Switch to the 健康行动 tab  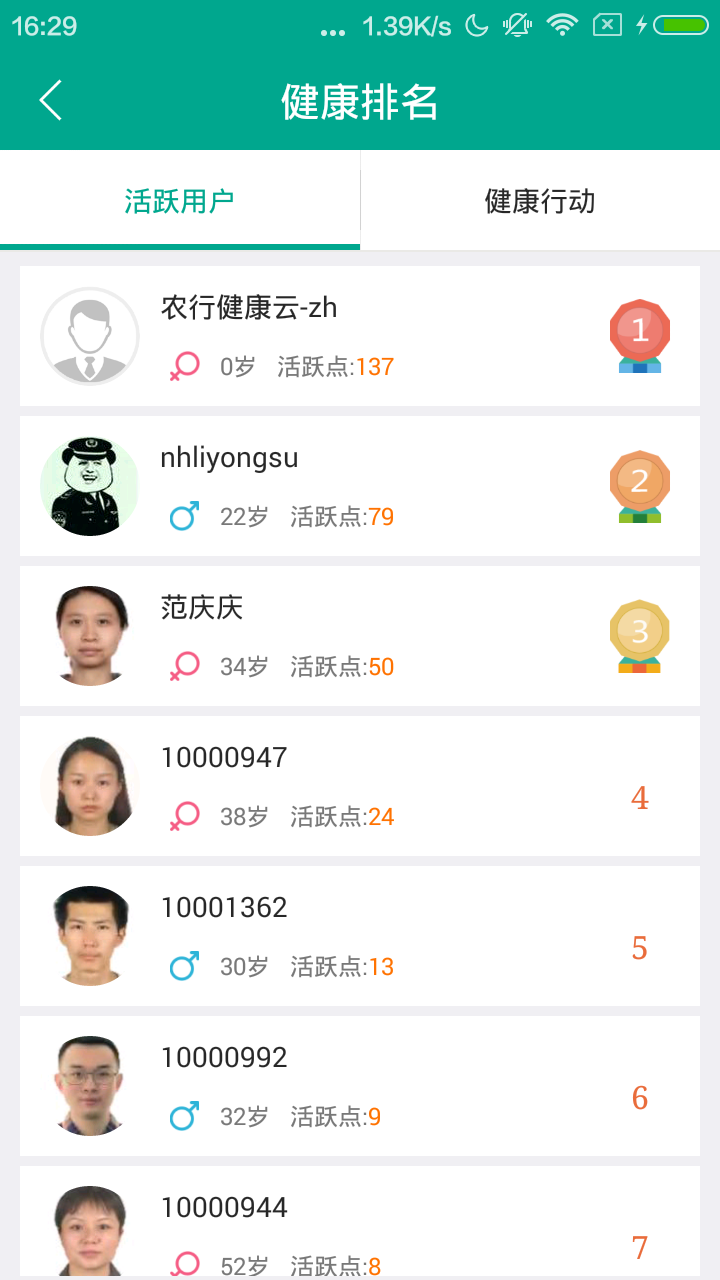(540, 200)
